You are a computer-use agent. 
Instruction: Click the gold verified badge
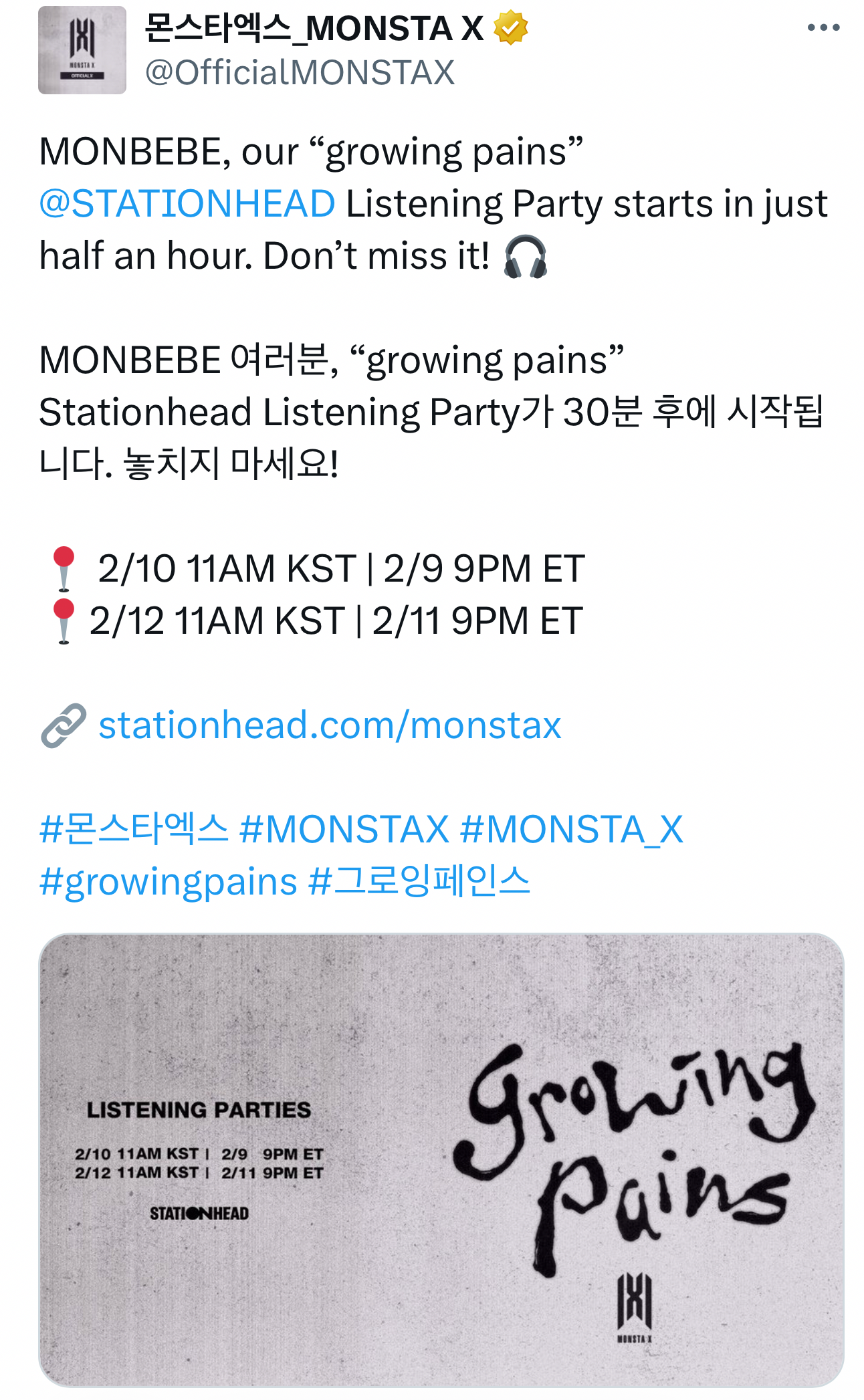click(510, 27)
